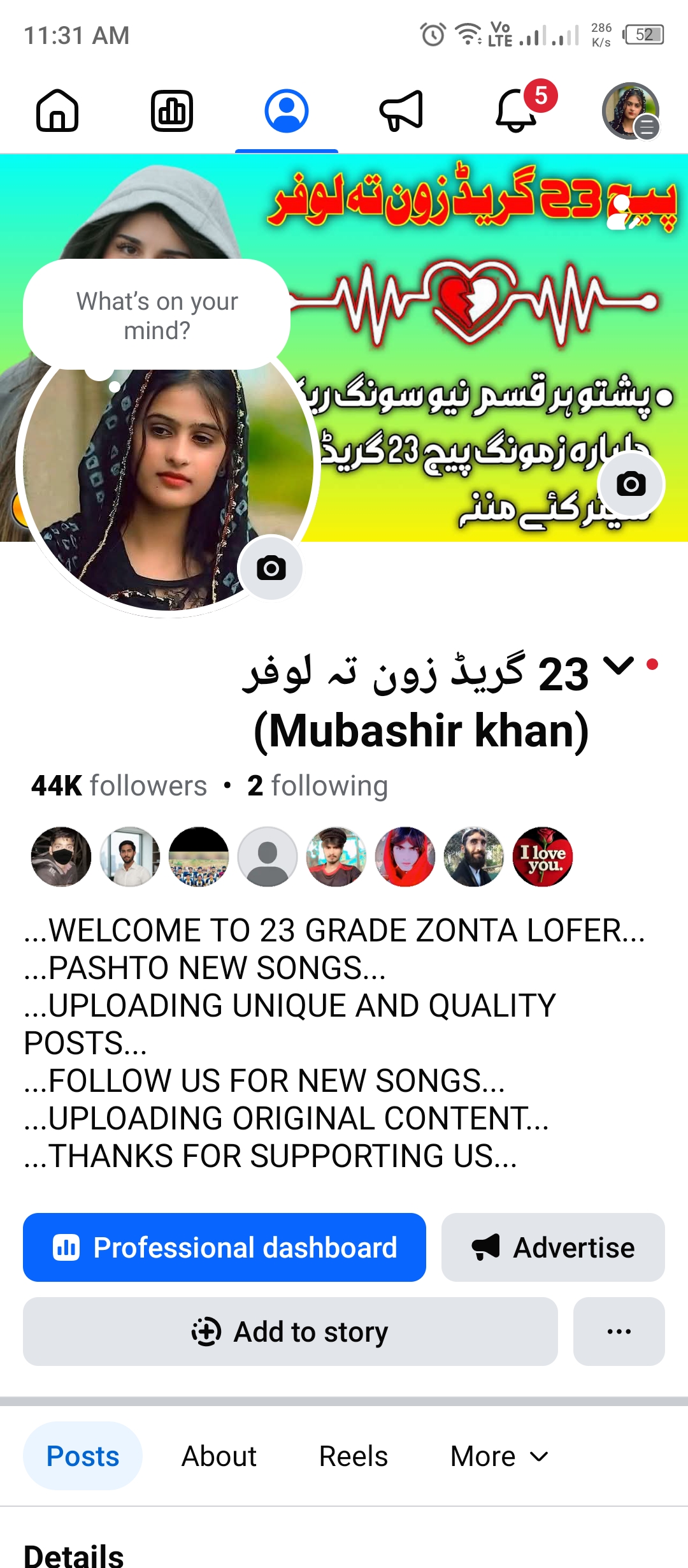Select the Posts tab
Image resolution: width=688 pixels, height=1568 pixels.
83,1456
